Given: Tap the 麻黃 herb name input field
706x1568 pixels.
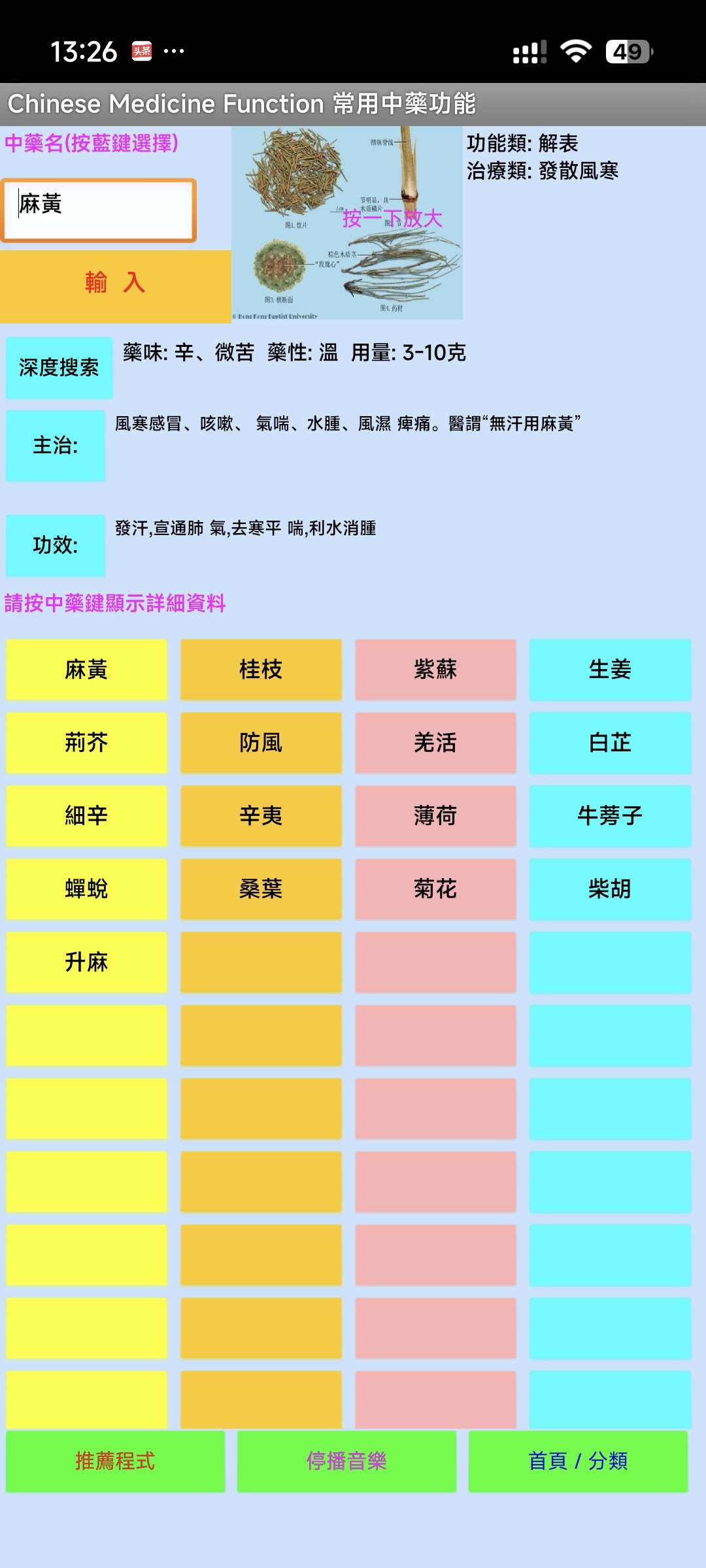Looking at the screenshot, I should [98, 210].
